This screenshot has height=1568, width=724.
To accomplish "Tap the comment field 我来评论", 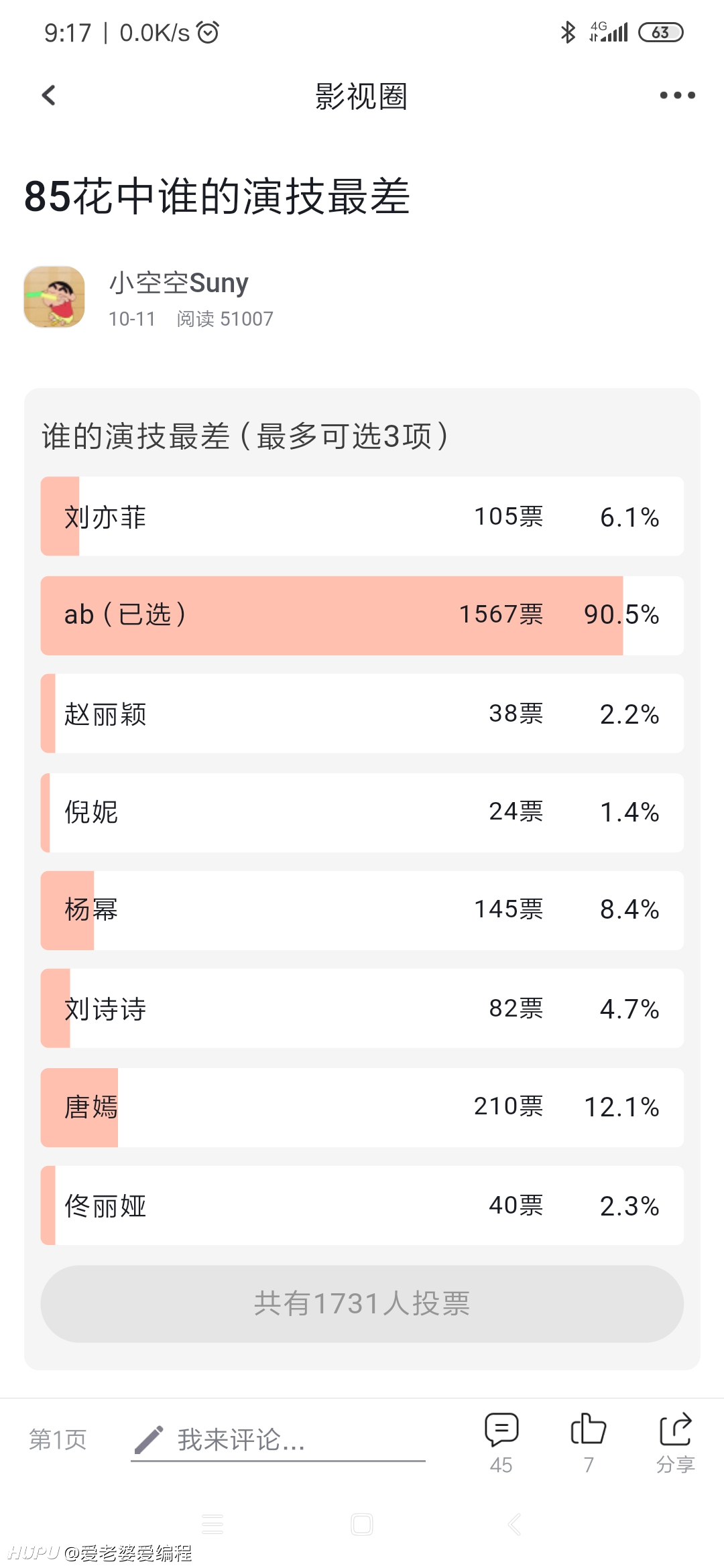I will (278, 1439).
